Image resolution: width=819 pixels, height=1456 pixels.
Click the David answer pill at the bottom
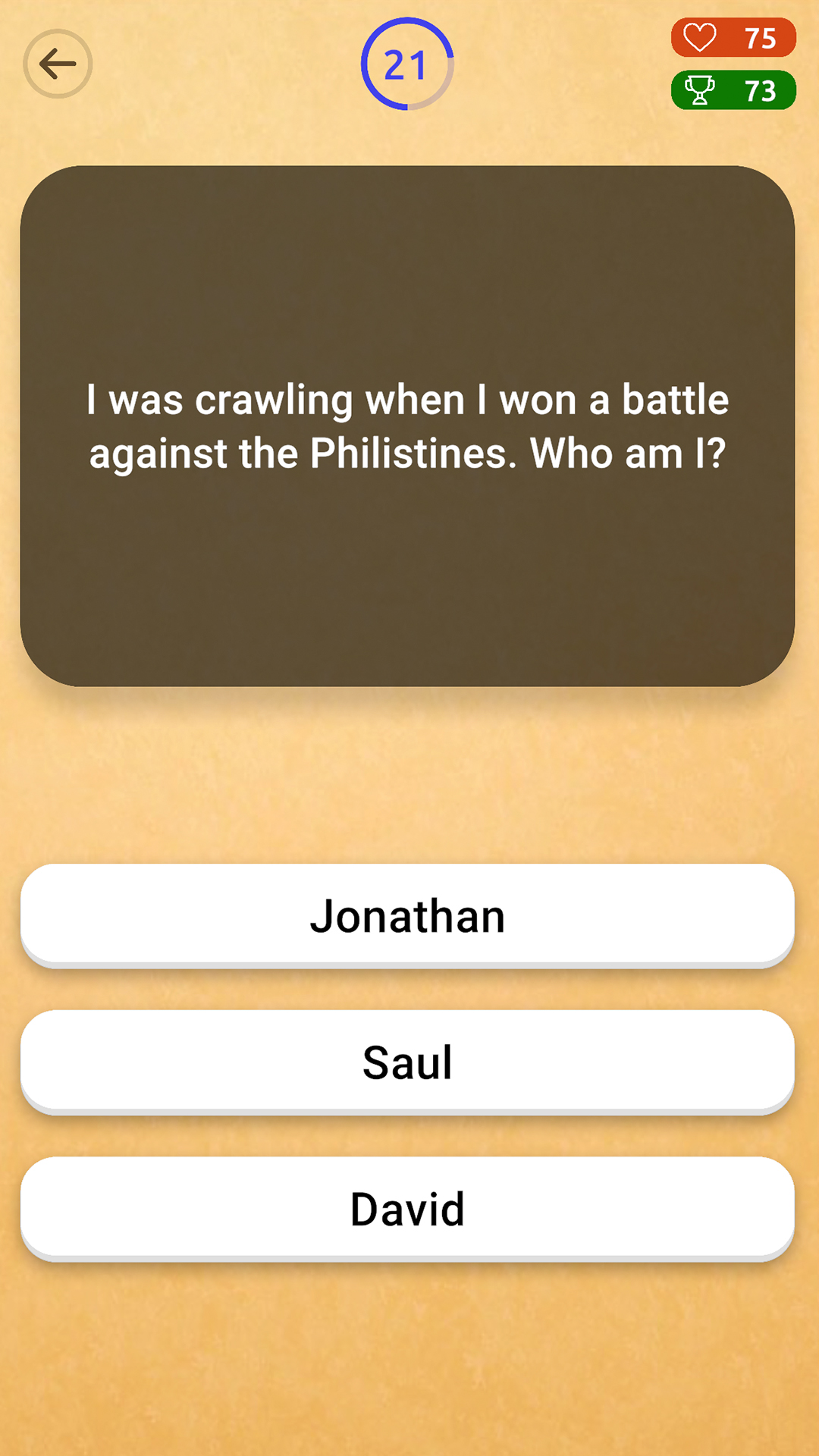click(x=409, y=1209)
